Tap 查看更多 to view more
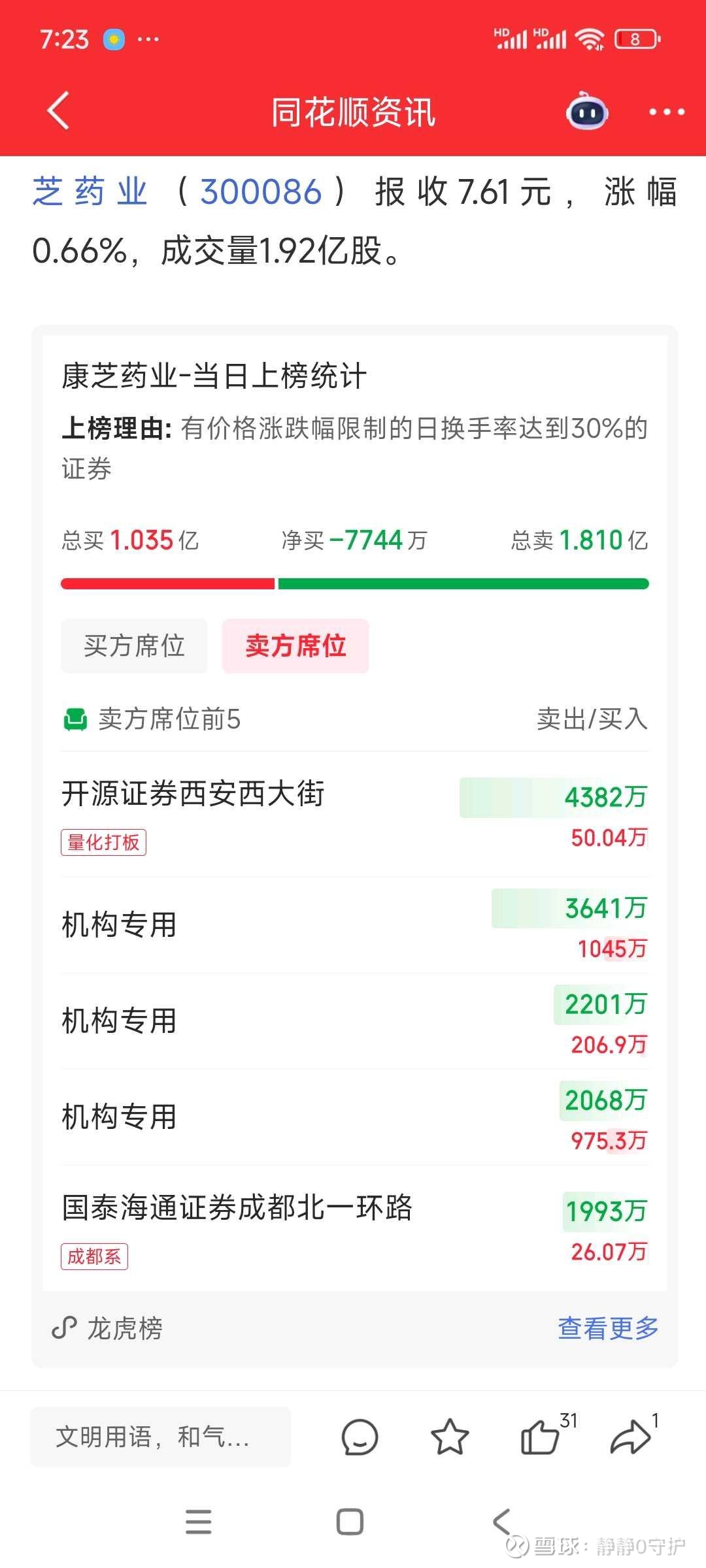 point(608,1328)
